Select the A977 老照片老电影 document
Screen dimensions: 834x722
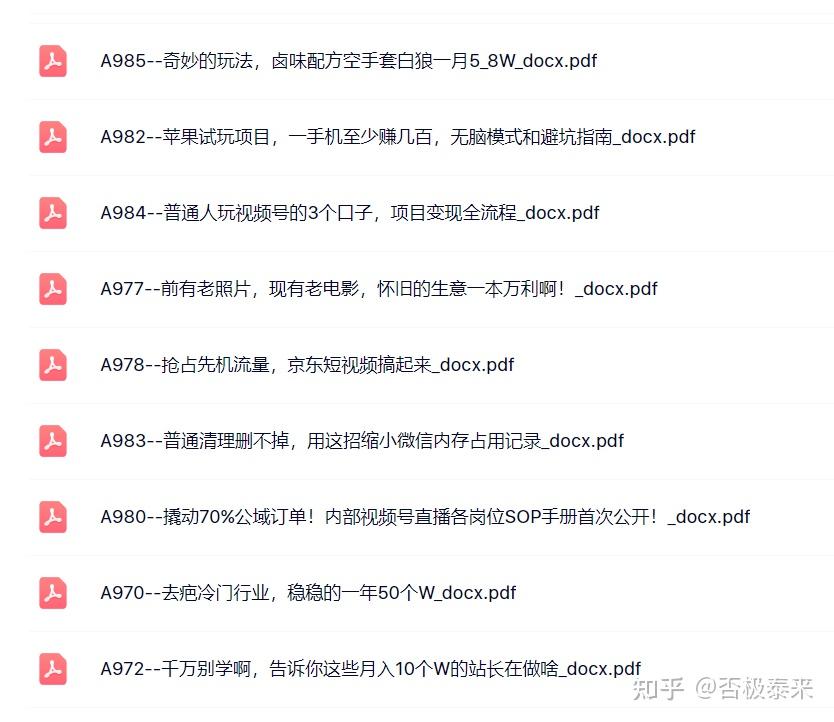pos(378,289)
